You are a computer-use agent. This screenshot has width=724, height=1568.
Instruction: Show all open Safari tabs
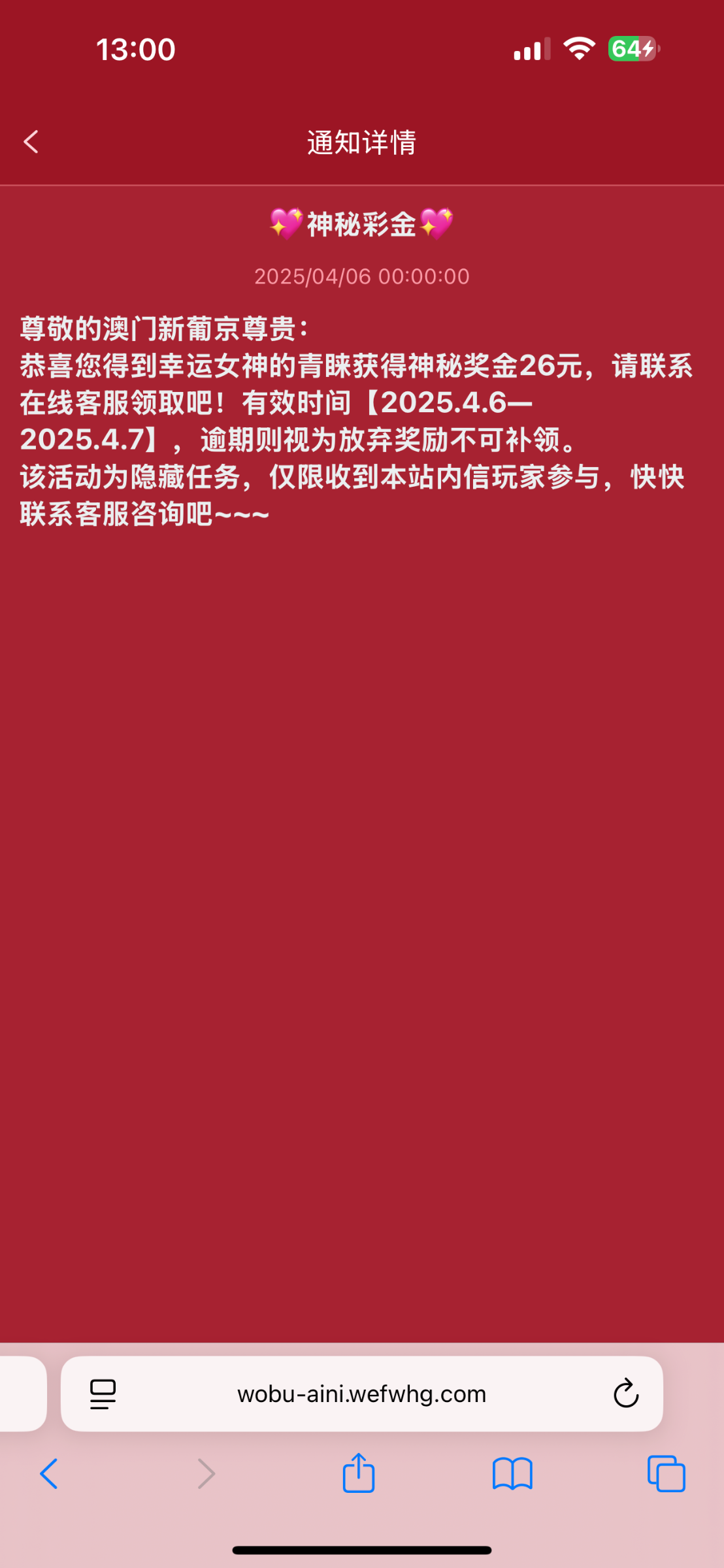[666, 1474]
